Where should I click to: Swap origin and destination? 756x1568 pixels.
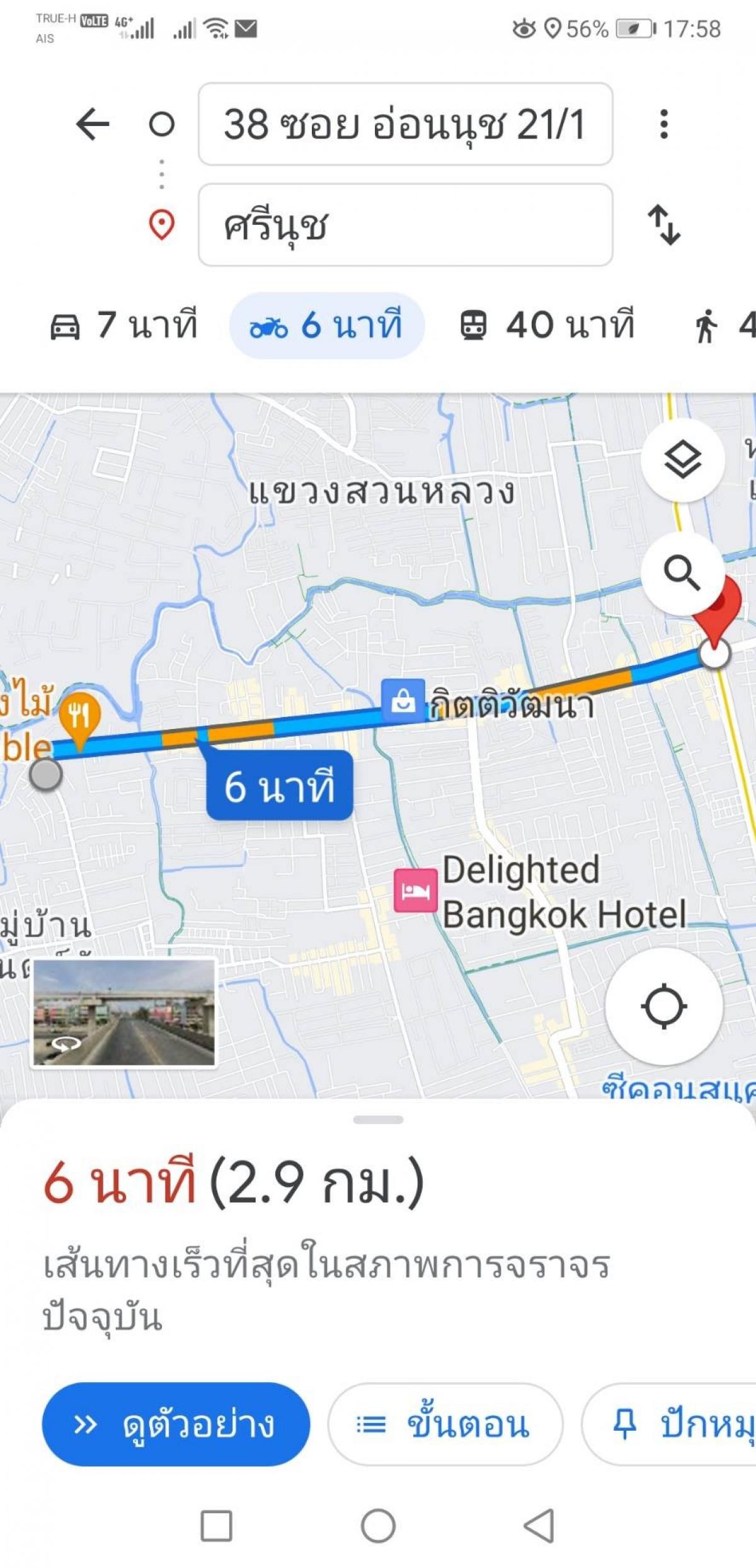(664, 224)
